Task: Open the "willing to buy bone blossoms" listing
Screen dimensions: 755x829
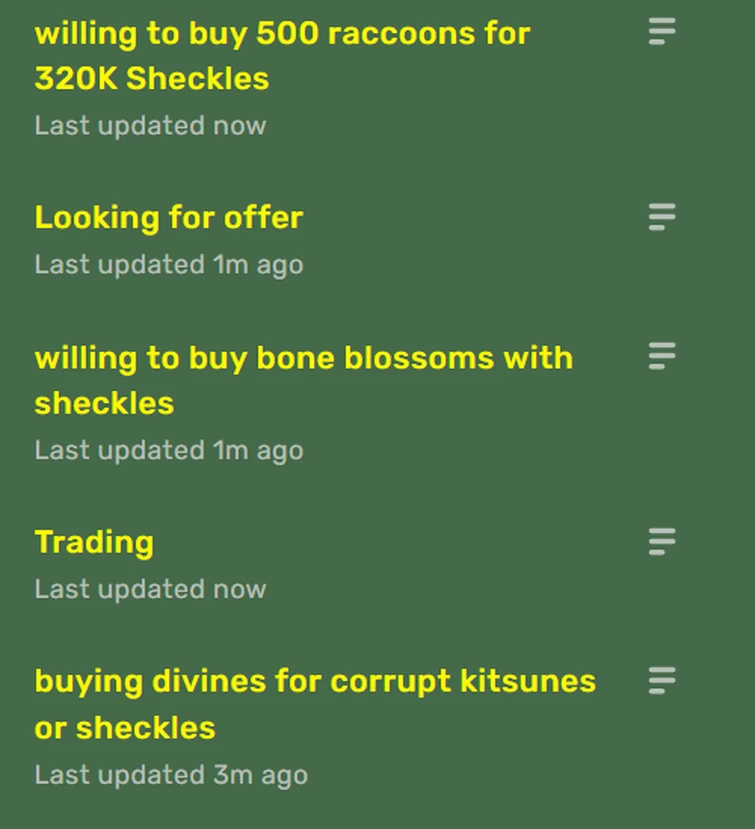Action: 303,380
